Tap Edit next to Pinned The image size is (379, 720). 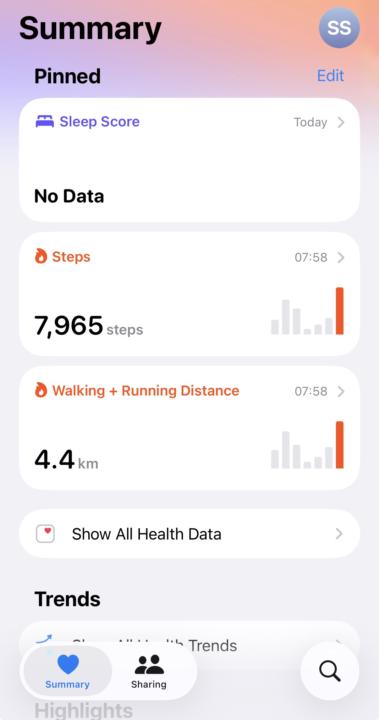tap(330, 76)
